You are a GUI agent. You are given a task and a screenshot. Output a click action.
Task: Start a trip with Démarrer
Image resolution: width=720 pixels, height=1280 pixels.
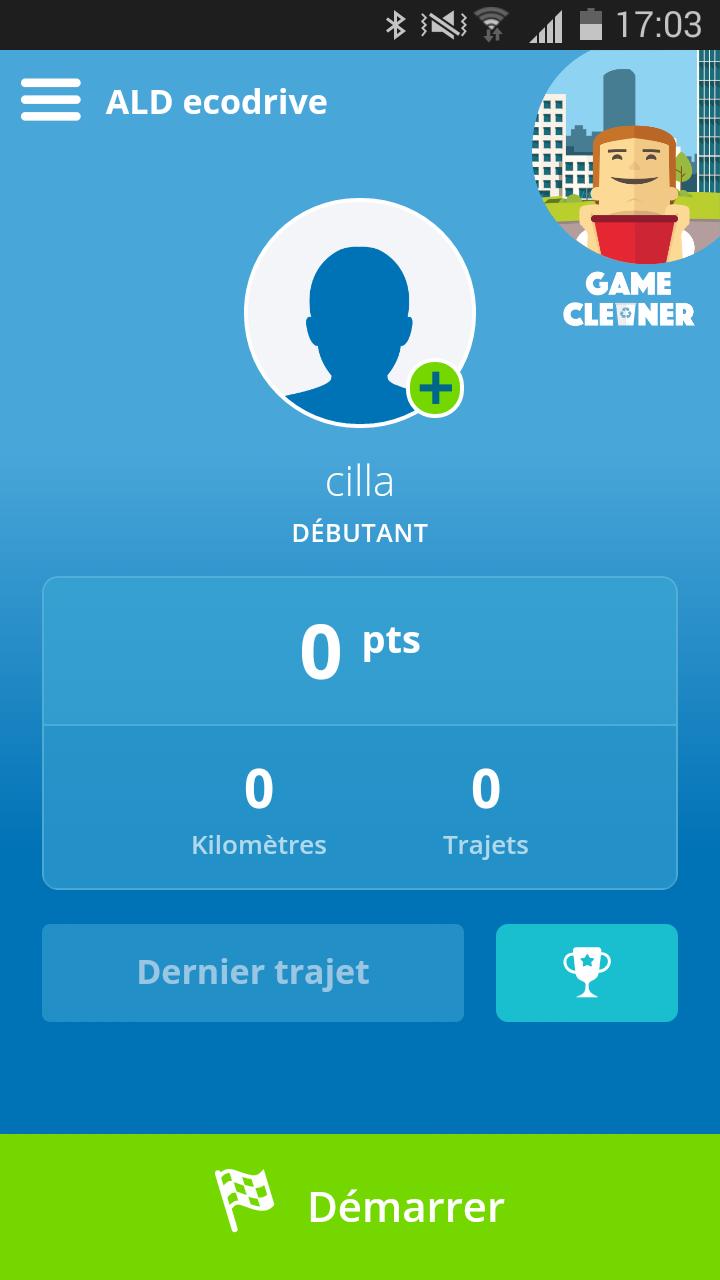[360, 1207]
